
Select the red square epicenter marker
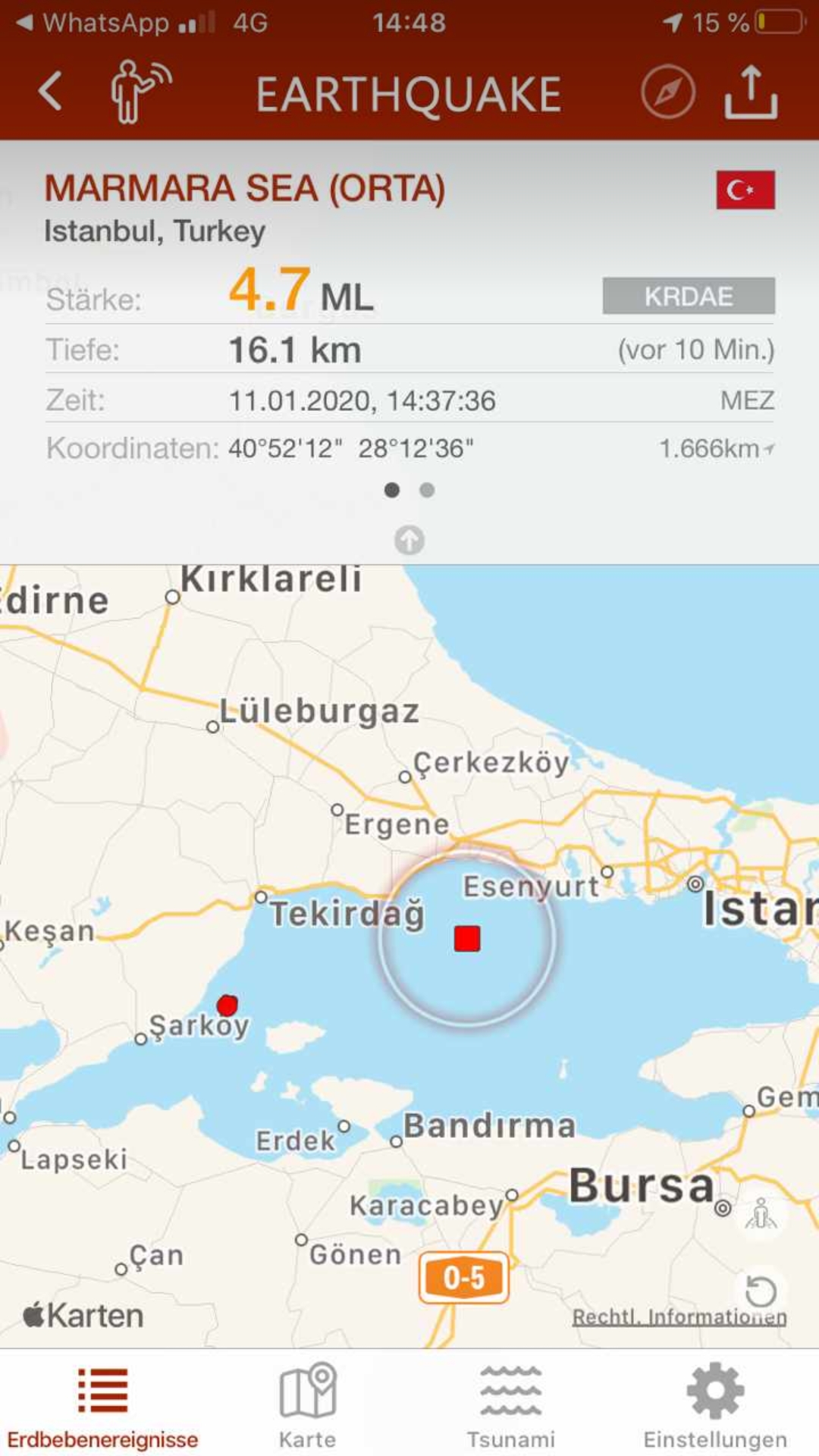pos(467,938)
